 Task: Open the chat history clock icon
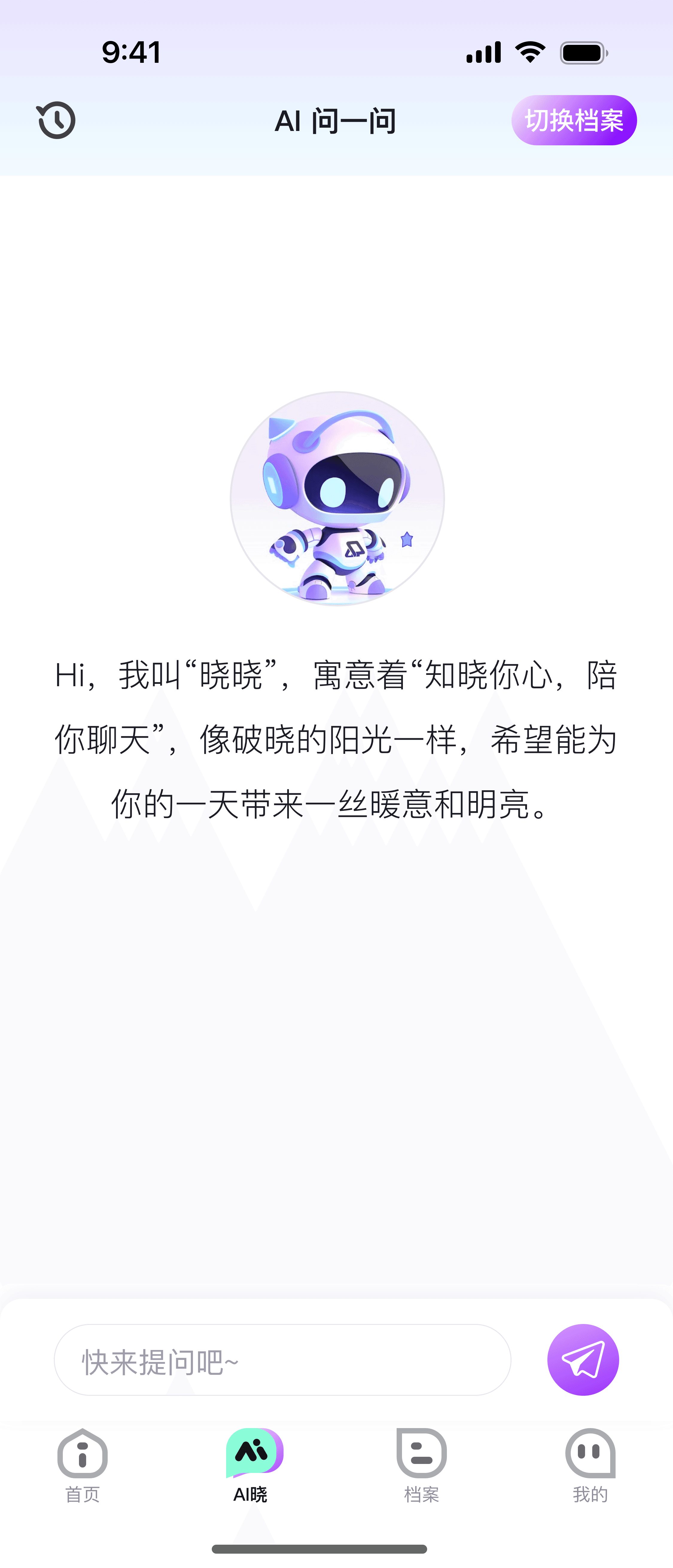(x=56, y=120)
